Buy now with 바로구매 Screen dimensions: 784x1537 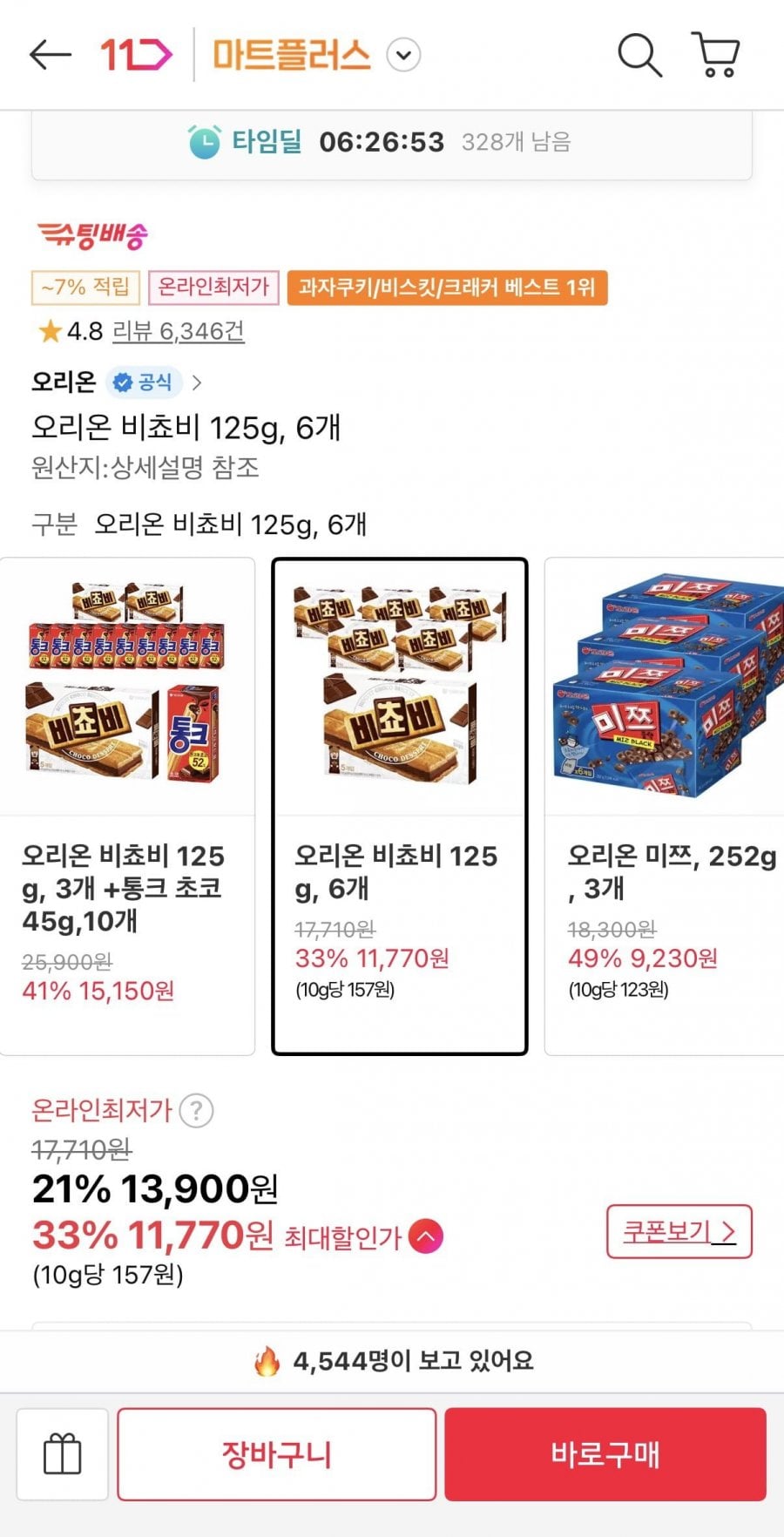(605, 1454)
